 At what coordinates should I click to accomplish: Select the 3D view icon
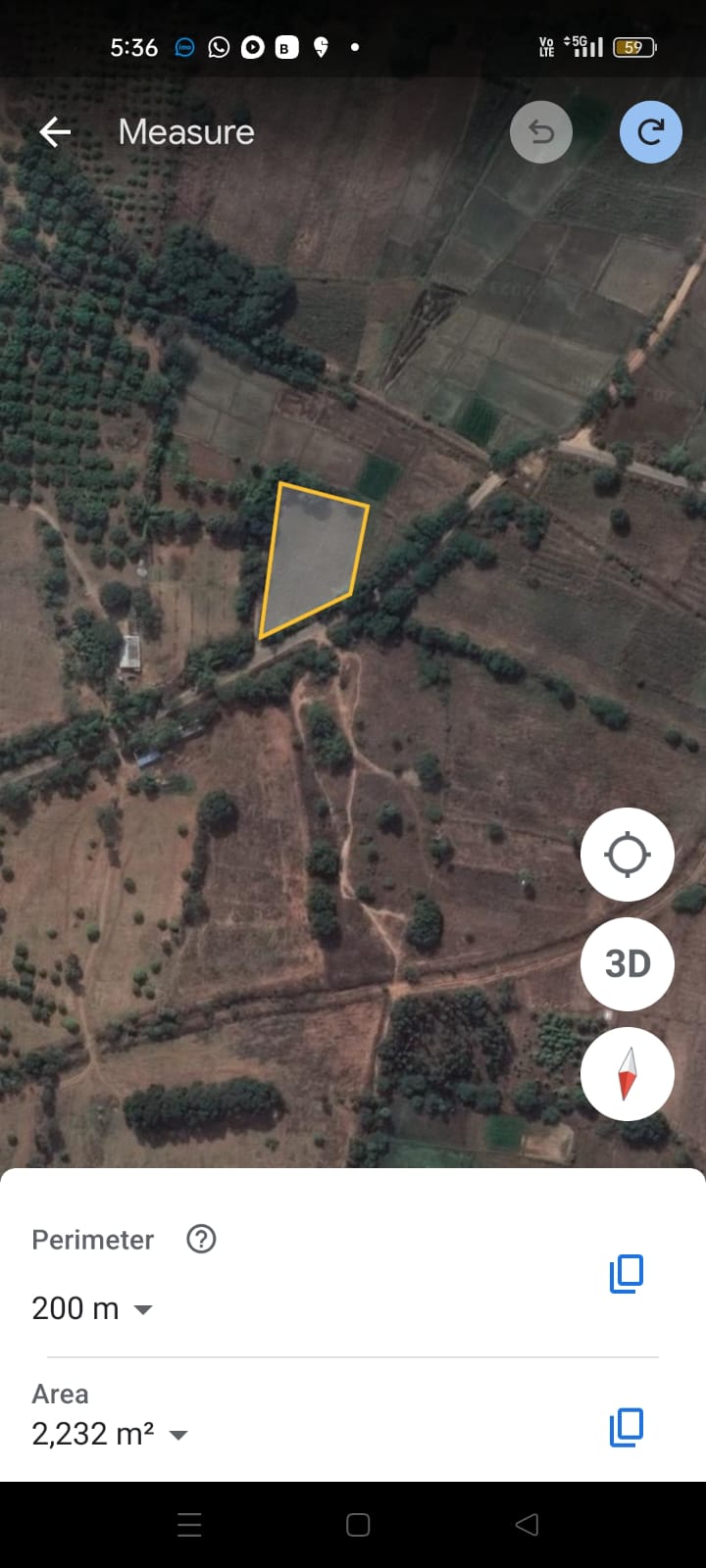[x=627, y=964]
